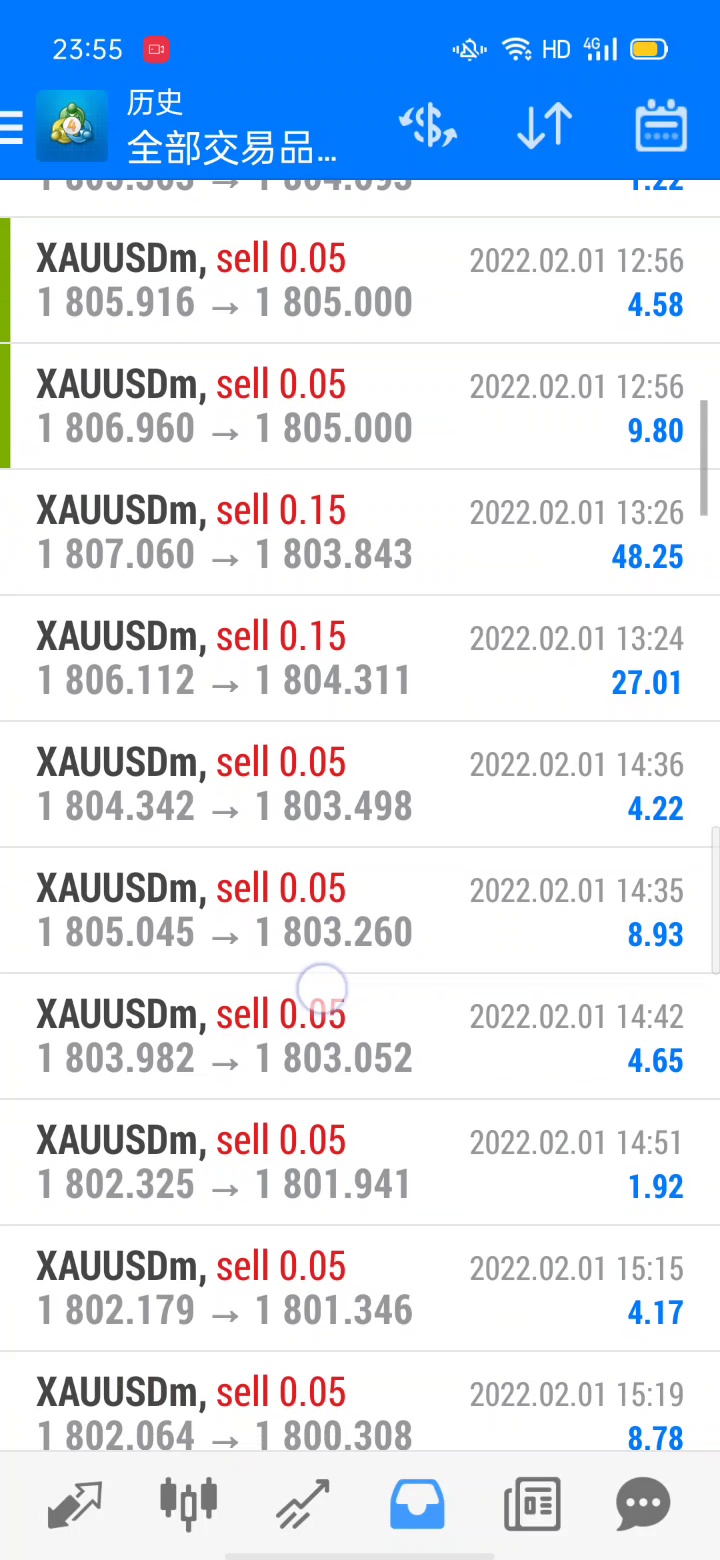Switch to the Quotes tab
720x1560 pixels.
[x=74, y=1503]
